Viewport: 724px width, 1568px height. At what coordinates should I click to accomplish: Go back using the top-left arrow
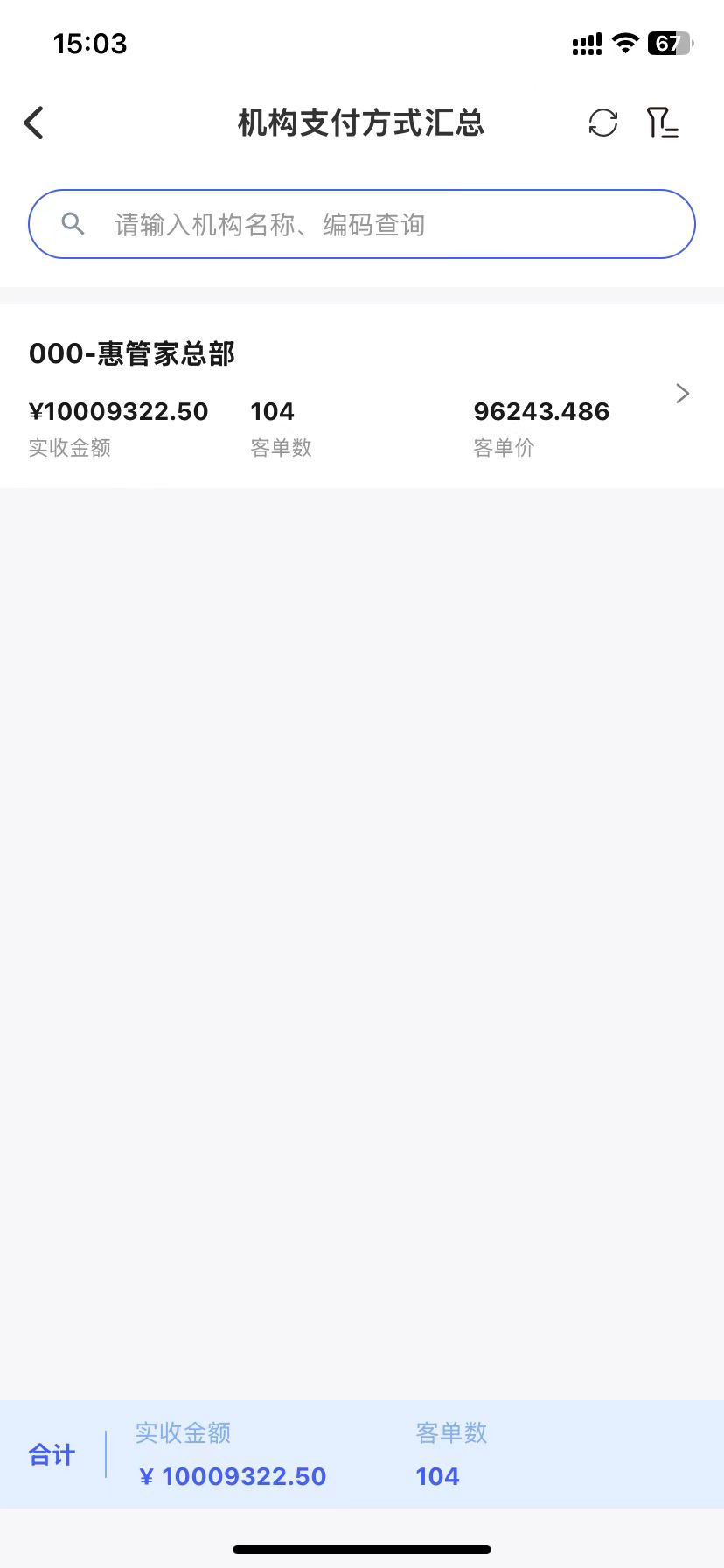tap(34, 123)
